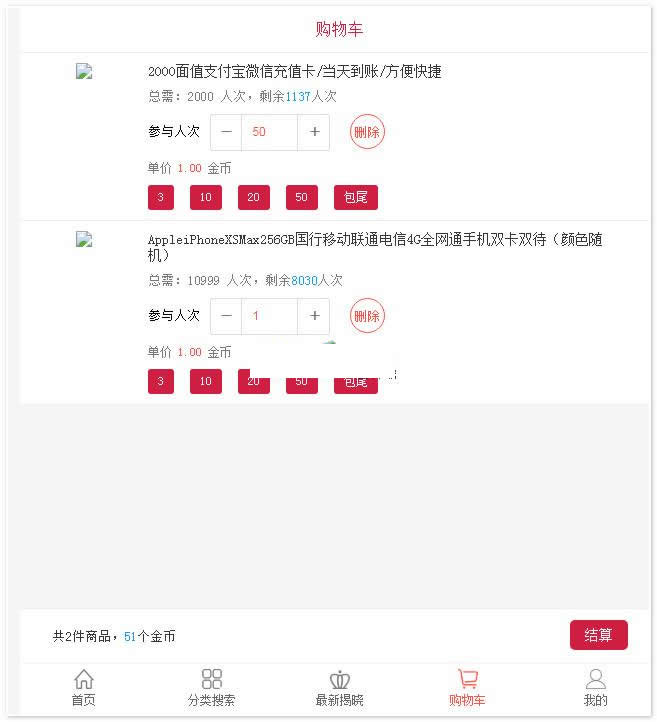The width and height of the screenshot is (657, 722).
Task: Select 20 participations for the recharge card
Action: coord(253,197)
